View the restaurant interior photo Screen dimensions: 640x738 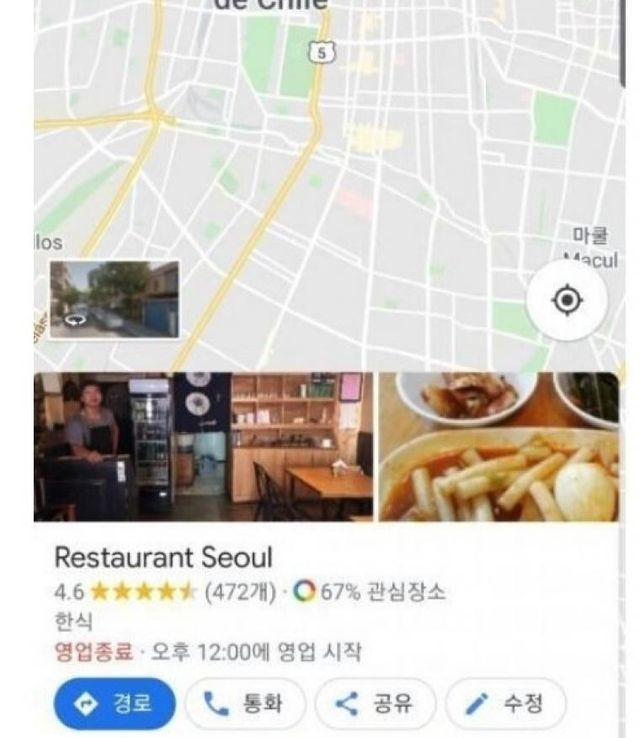(x=203, y=446)
